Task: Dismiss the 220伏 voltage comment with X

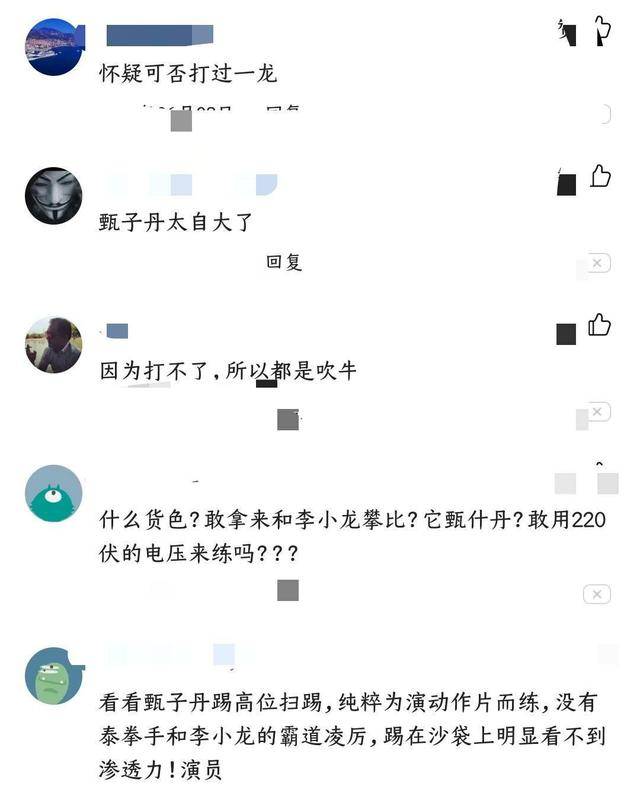Action: click(x=597, y=594)
